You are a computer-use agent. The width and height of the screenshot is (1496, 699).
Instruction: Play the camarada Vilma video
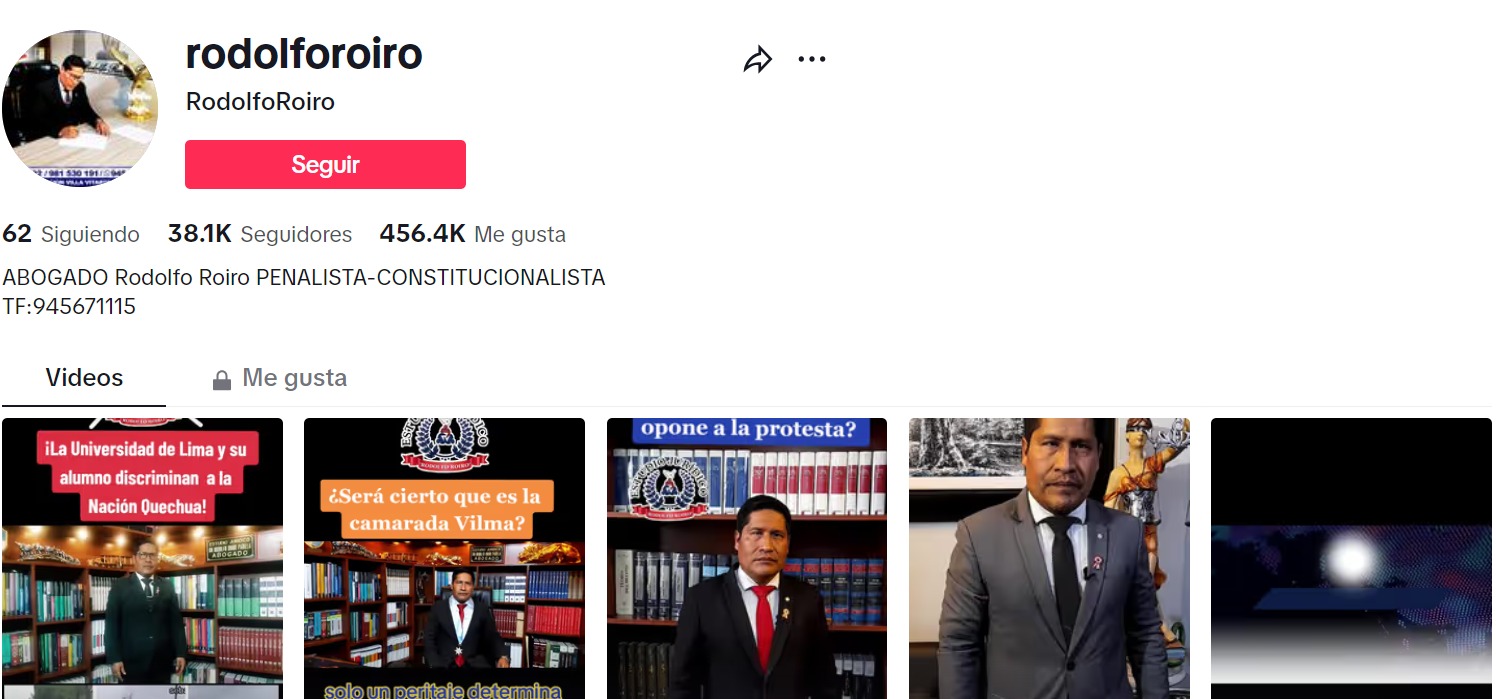pyautogui.click(x=444, y=560)
